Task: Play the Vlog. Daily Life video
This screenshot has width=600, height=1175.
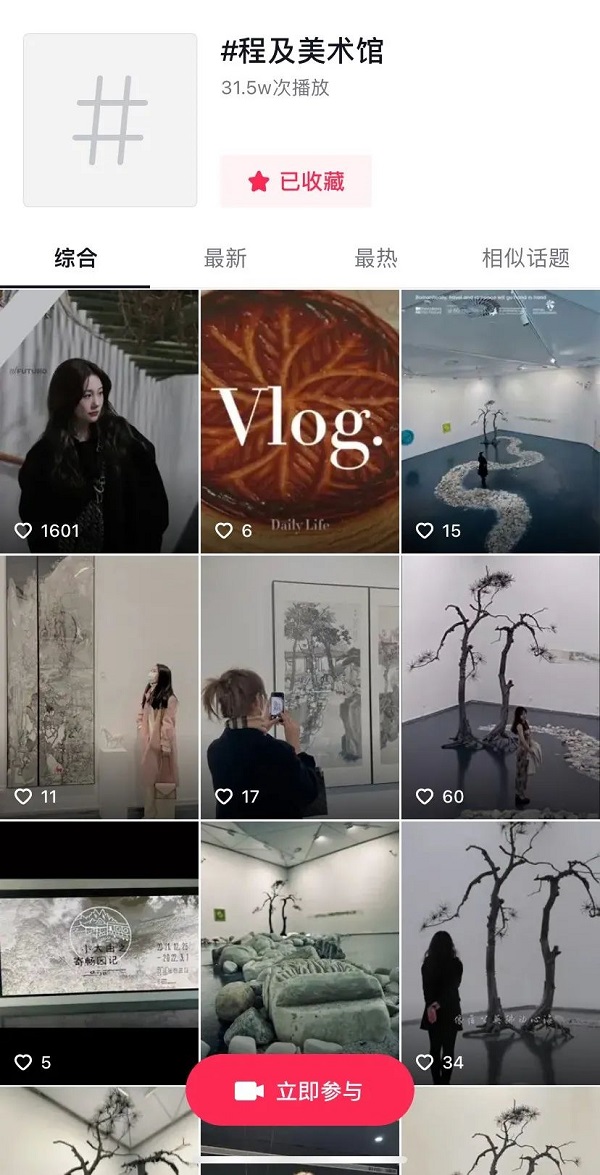Action: click(x=300, y=421)
